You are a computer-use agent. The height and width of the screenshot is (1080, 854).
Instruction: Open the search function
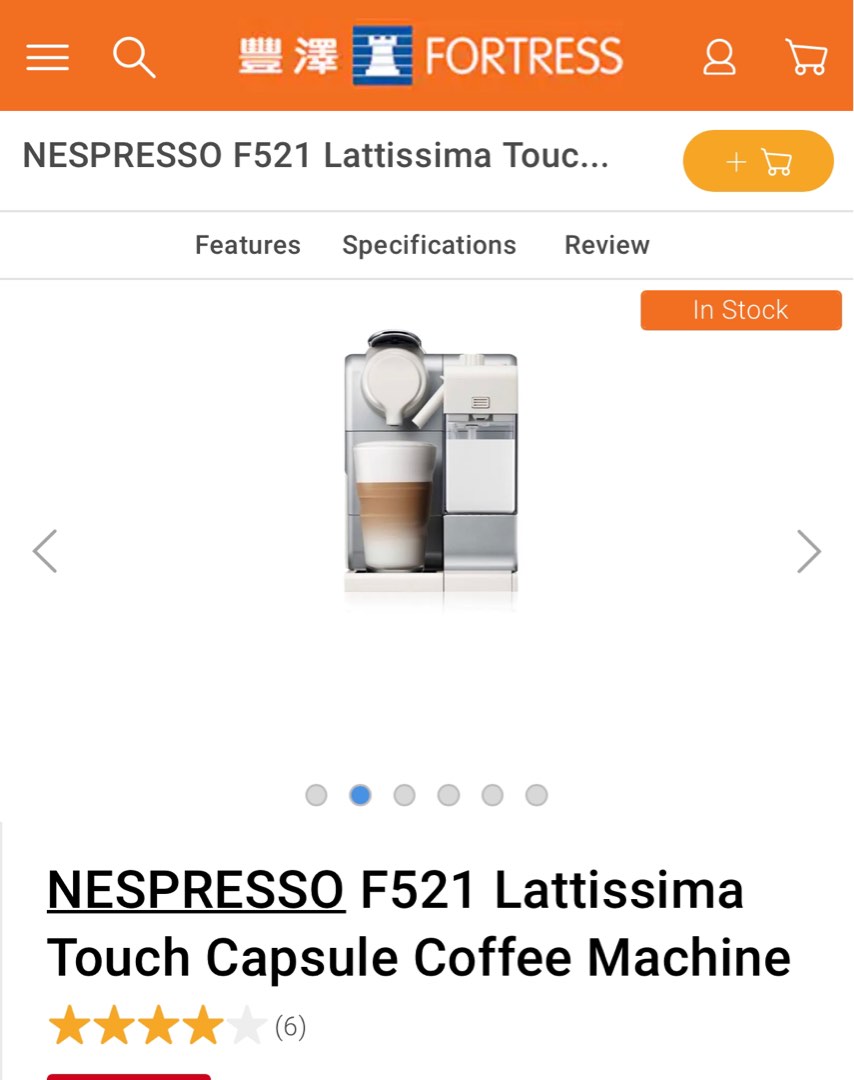pyautogui.click(x=135, y=57)
